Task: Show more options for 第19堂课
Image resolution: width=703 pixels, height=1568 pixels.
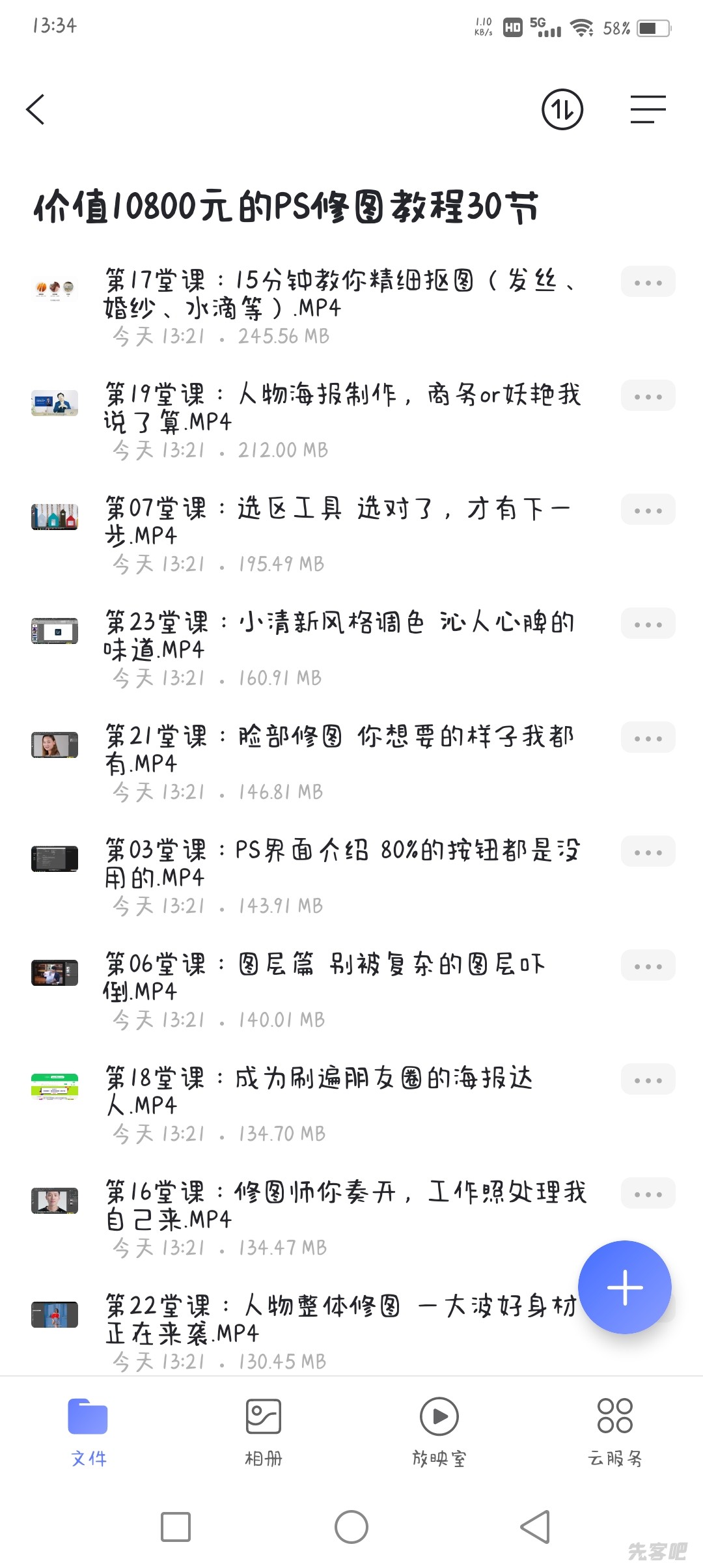Action: pyautogui.click(x=648, y=397)
